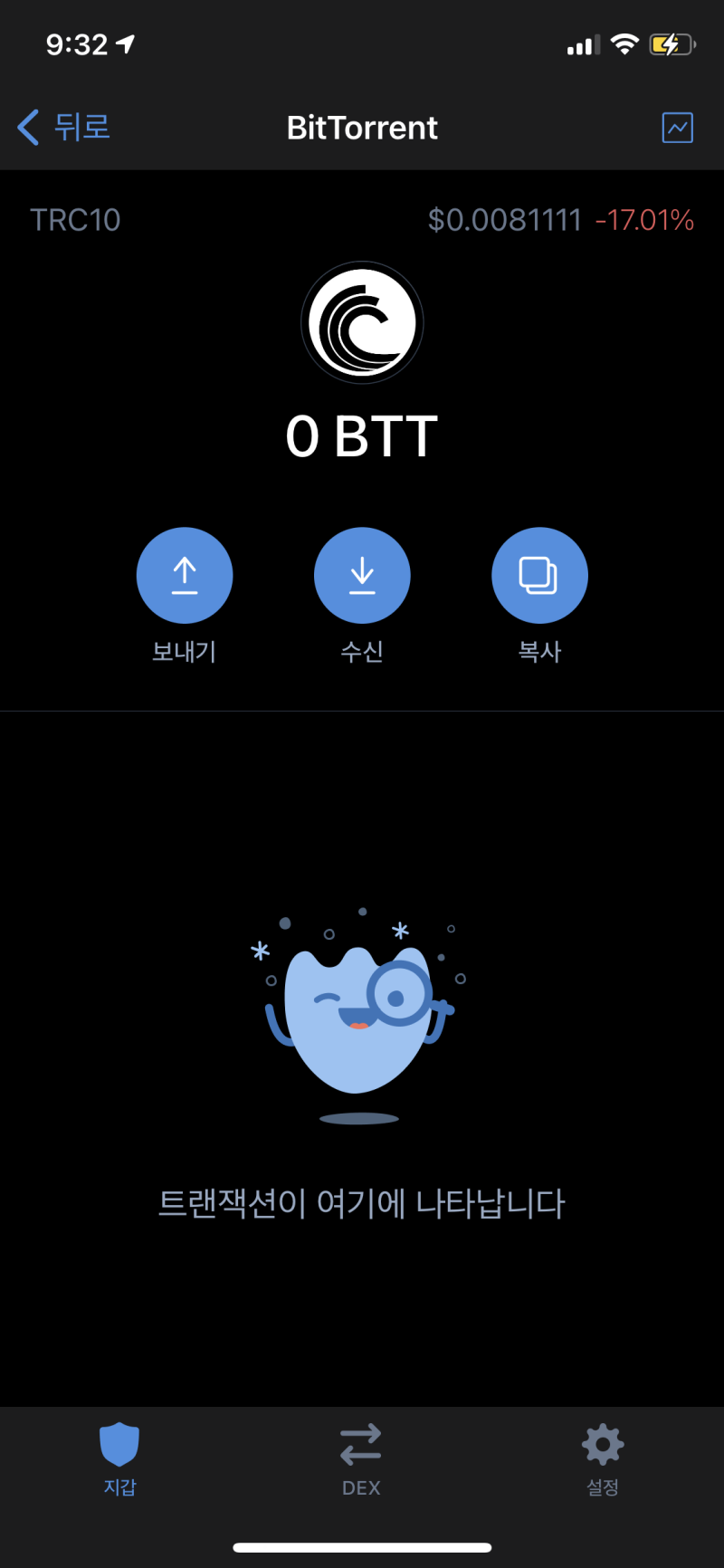724x1568 pixels.
Task: Open the price chart icon
Action: click(677, 128)
